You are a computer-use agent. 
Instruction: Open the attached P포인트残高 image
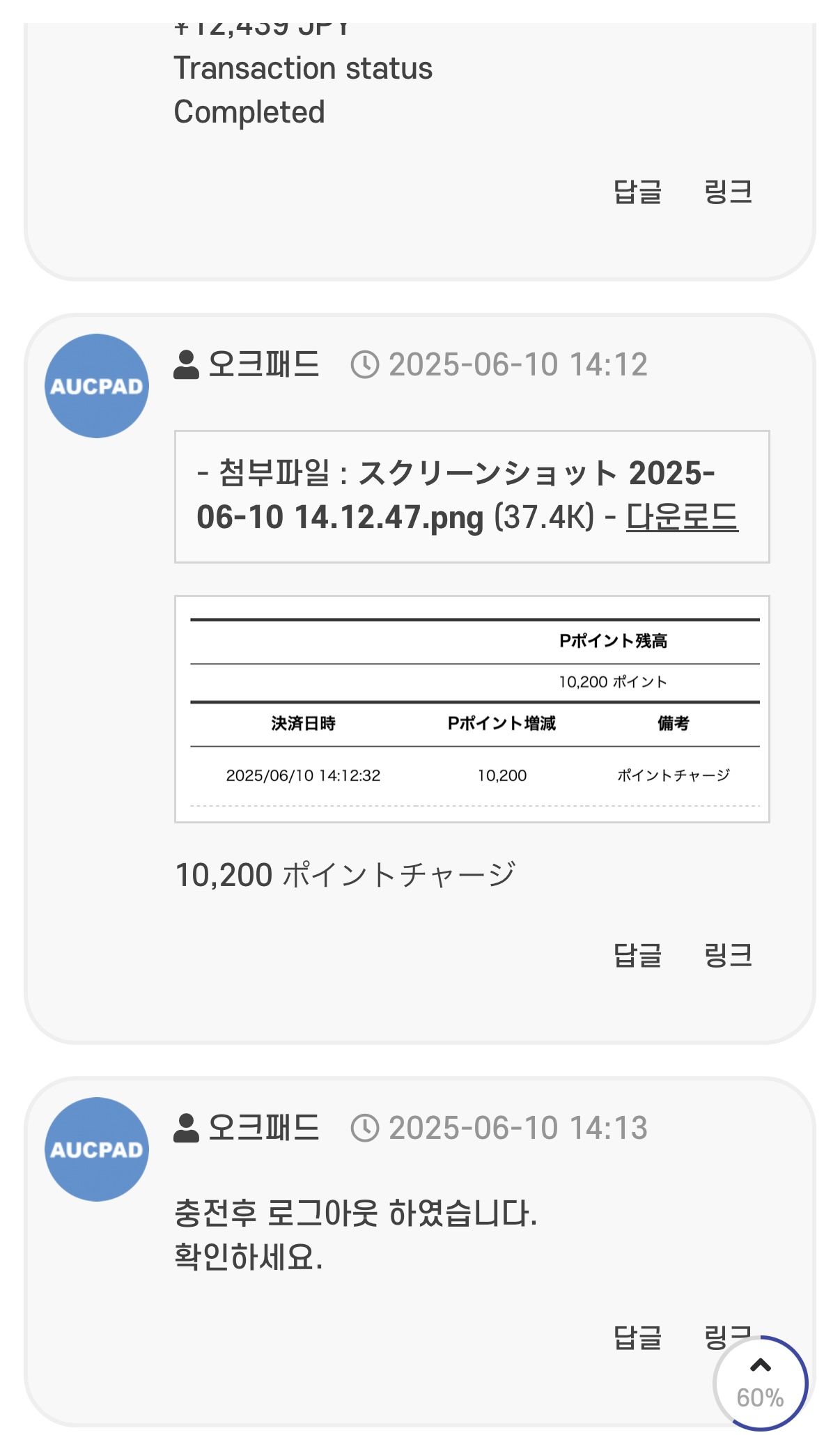click(x=472, y=708)
